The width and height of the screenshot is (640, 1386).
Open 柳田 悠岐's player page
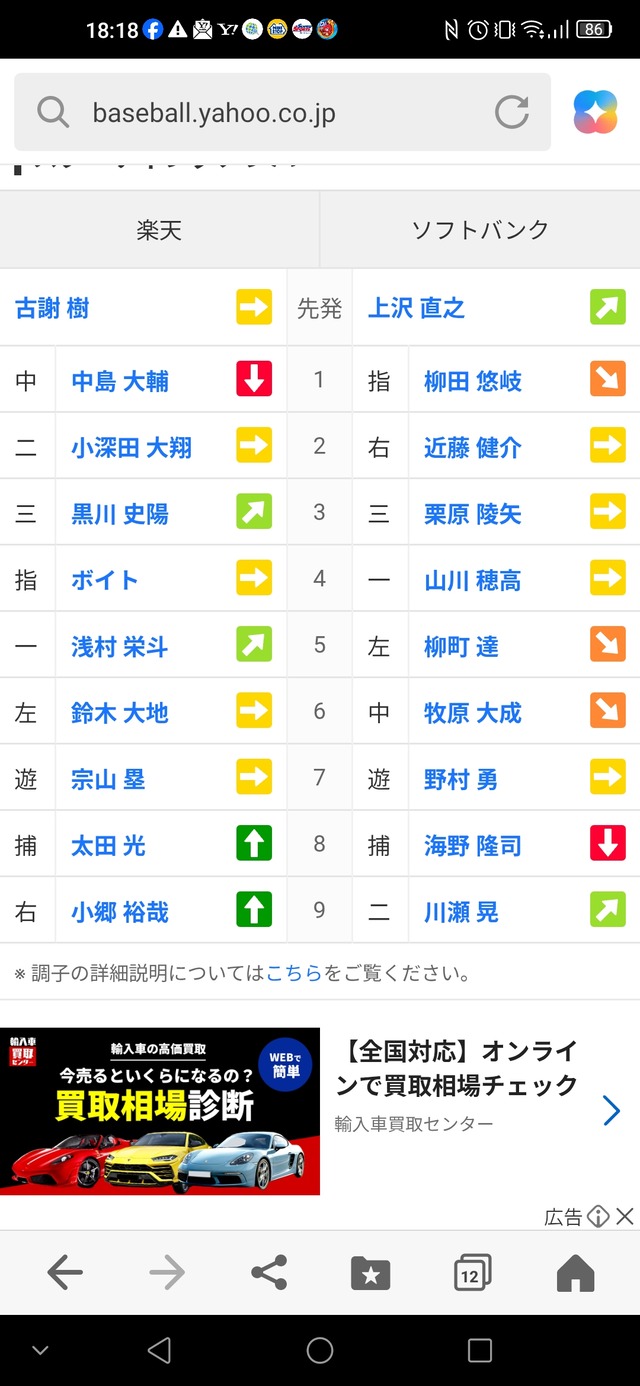click(473, 381)
